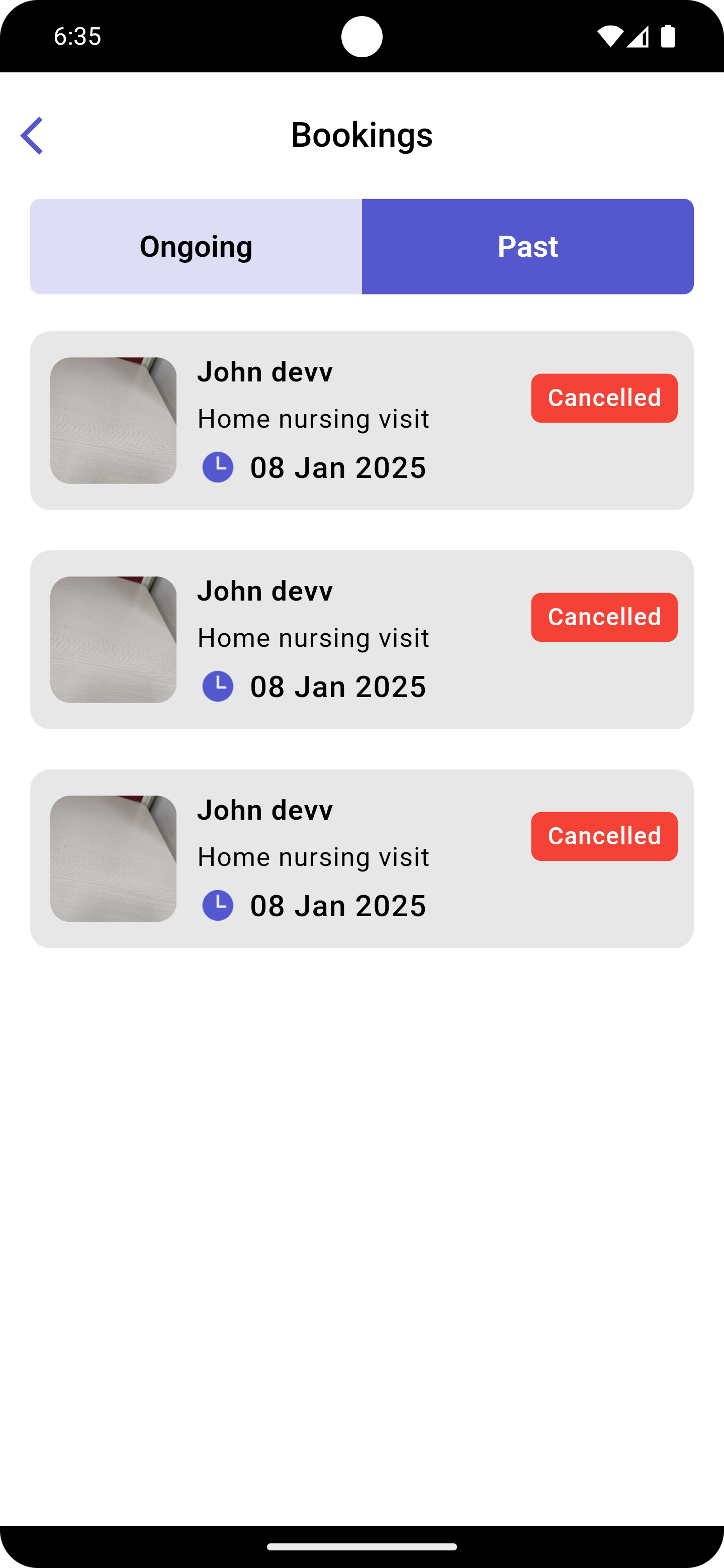Go back from the Bookings screen
Image resolution: width=724 pixels, height=1568 pixels.
(x=32, y=135)
